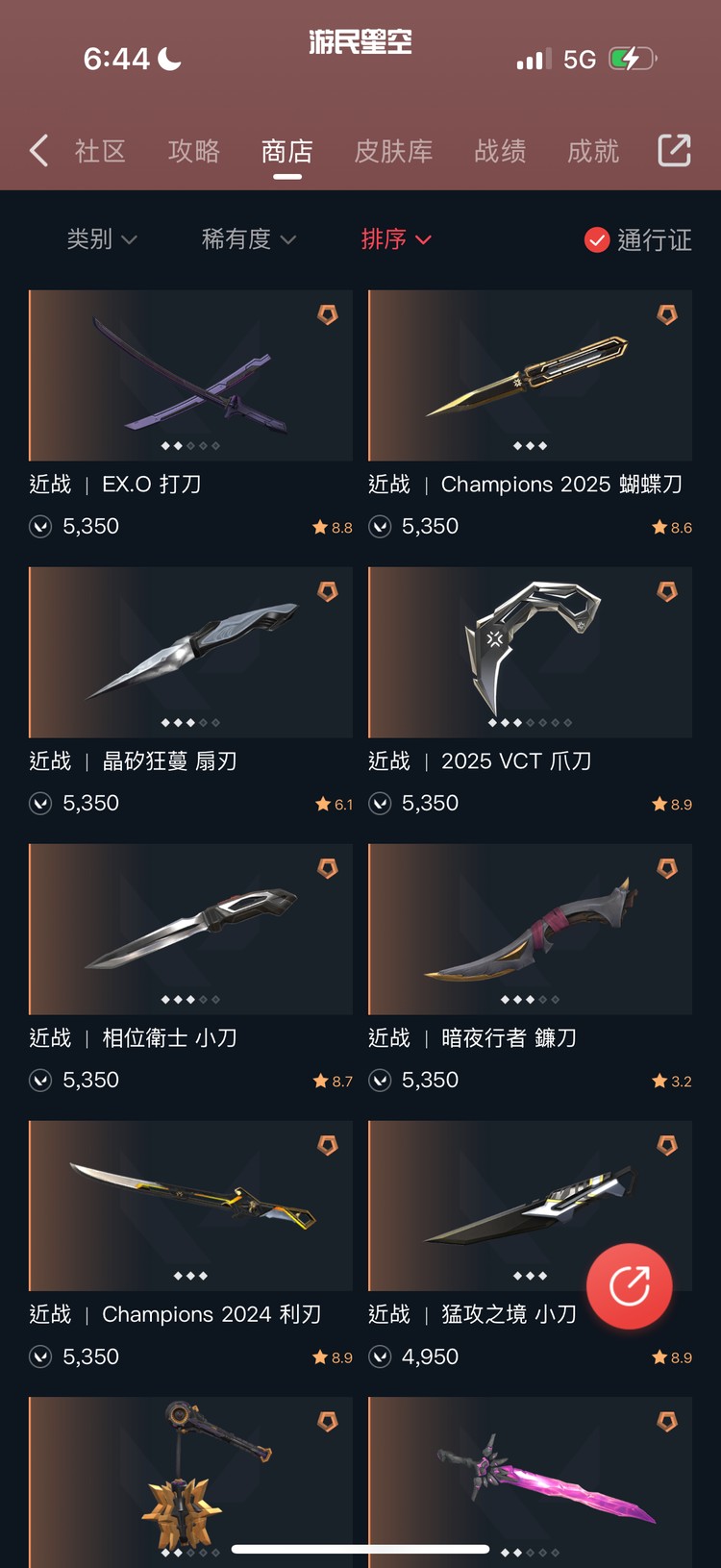Tap the share/export icon at top right
The width and height of the screenshot is (721, 1568).
coord(675,151)
